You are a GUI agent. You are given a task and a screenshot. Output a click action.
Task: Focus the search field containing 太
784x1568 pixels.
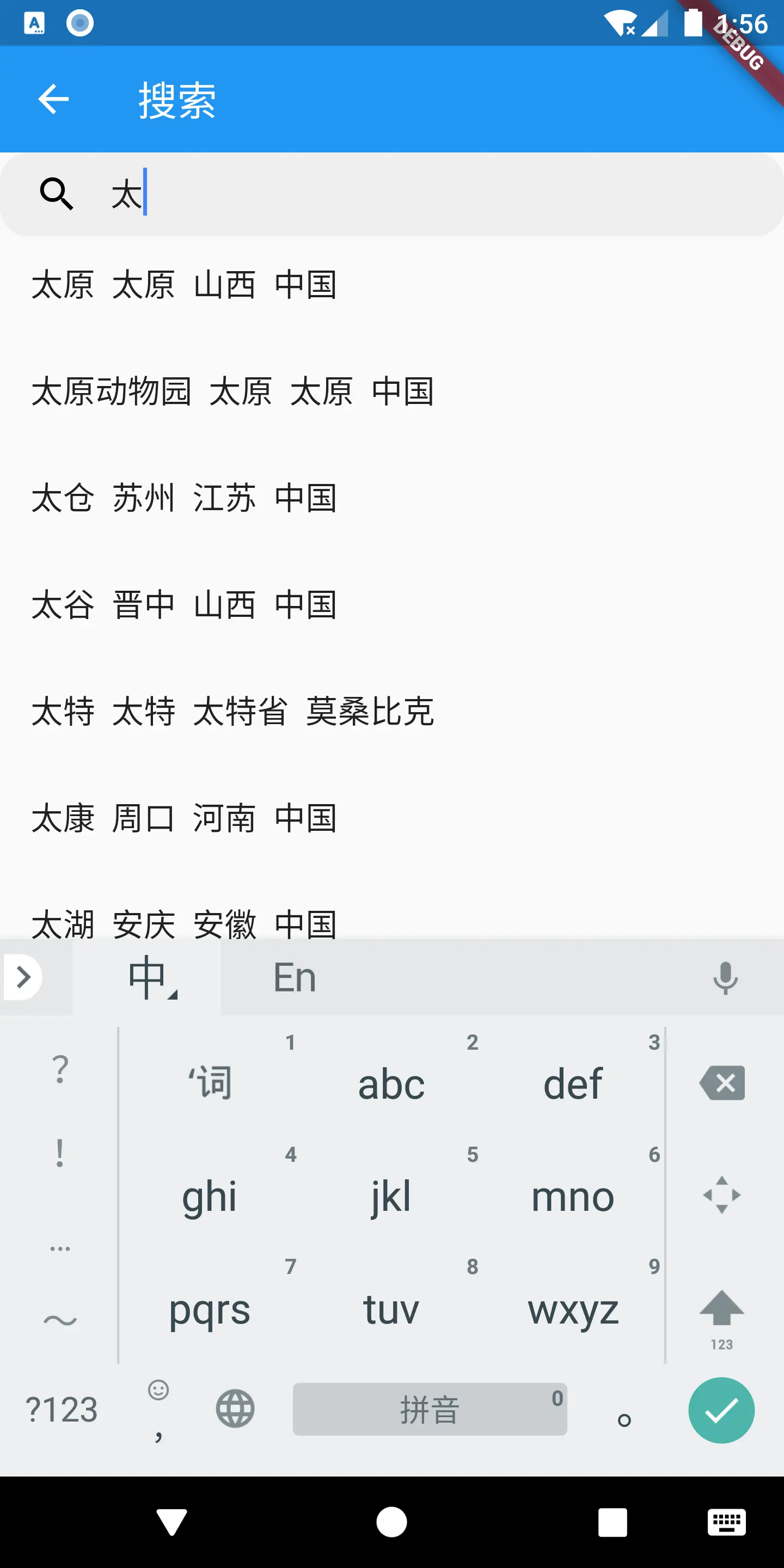tap(392, 195)
